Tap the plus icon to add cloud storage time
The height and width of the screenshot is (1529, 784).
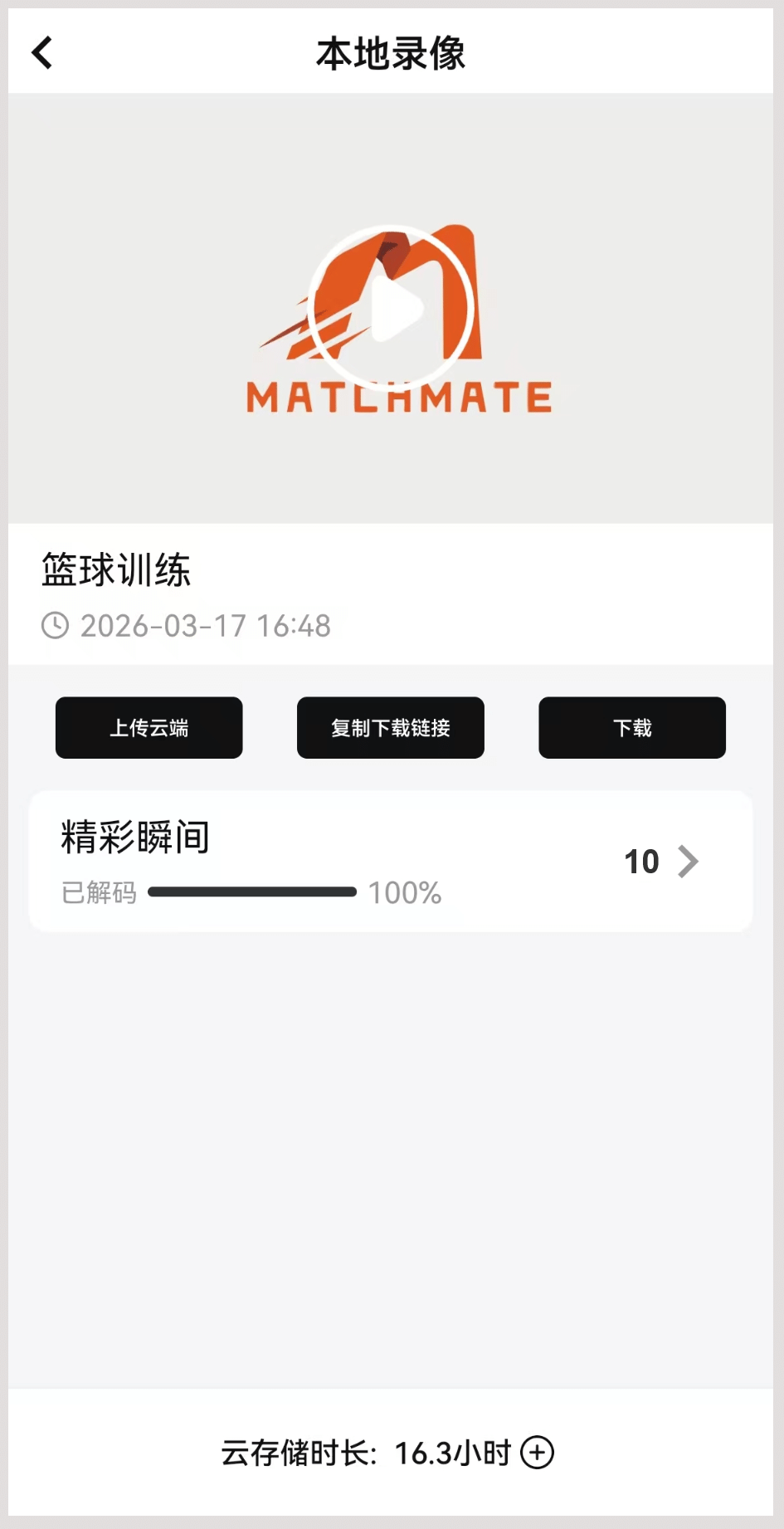[x=538, y=1451]
